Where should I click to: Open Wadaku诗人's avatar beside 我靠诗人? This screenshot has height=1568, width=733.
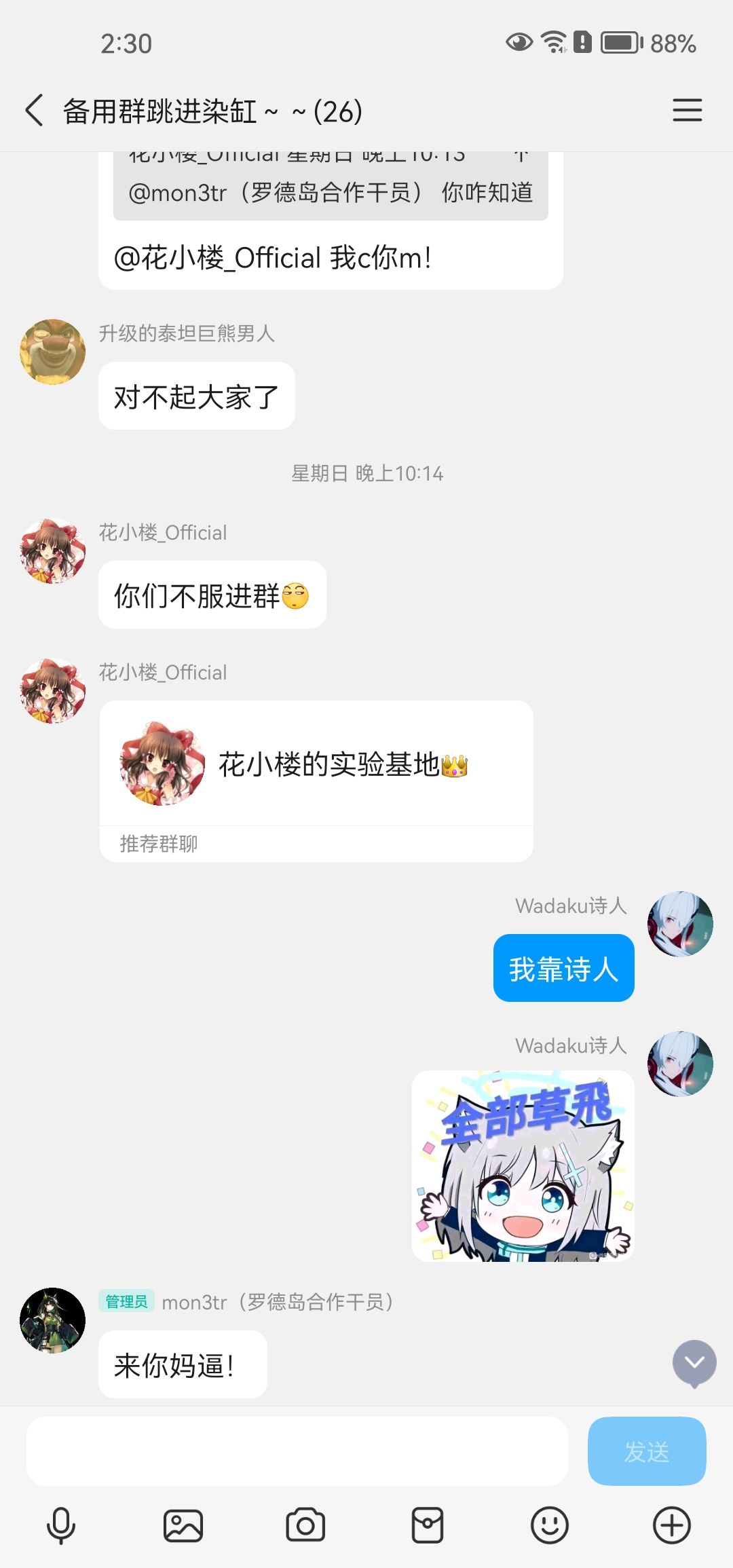click(x=680, y=924)
